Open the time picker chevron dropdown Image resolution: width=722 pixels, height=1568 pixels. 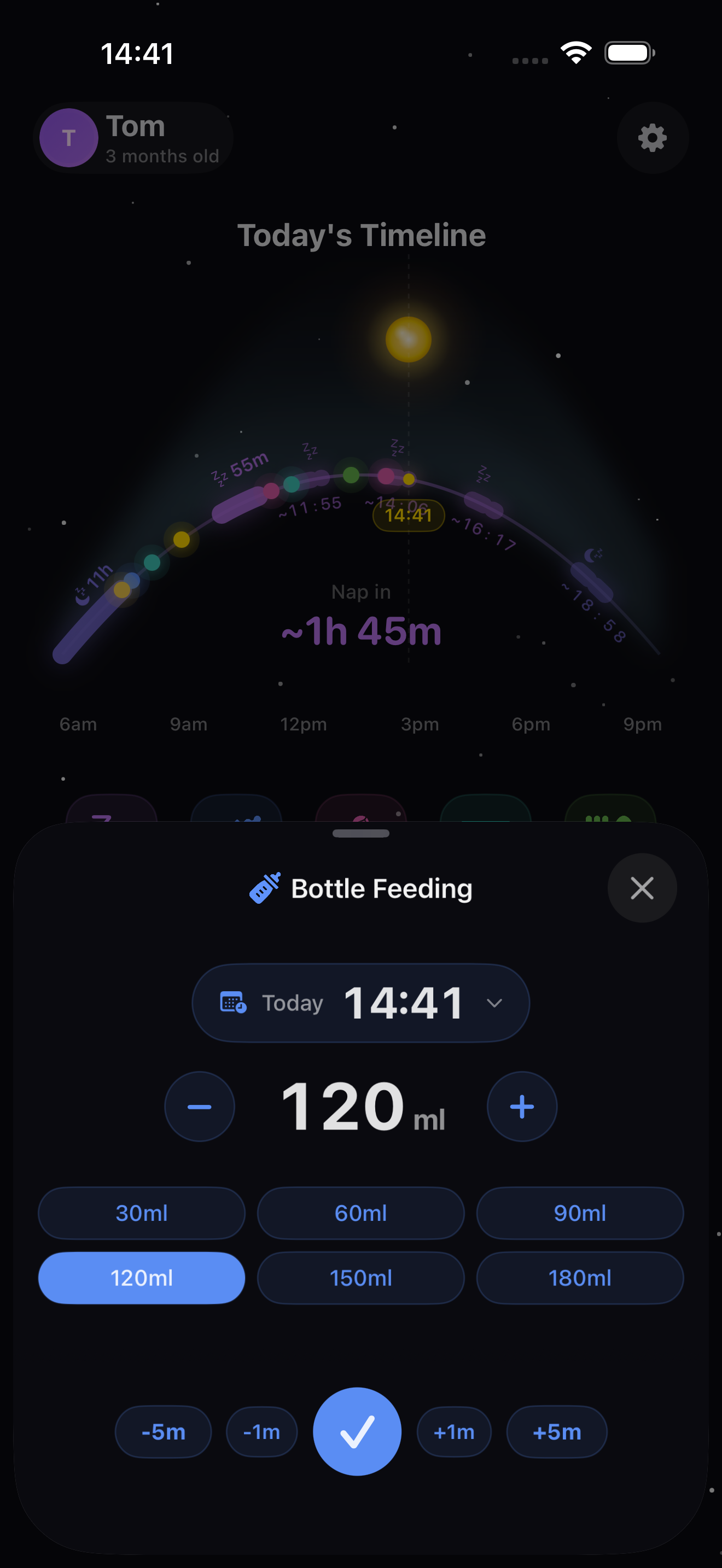[494, 1003]
